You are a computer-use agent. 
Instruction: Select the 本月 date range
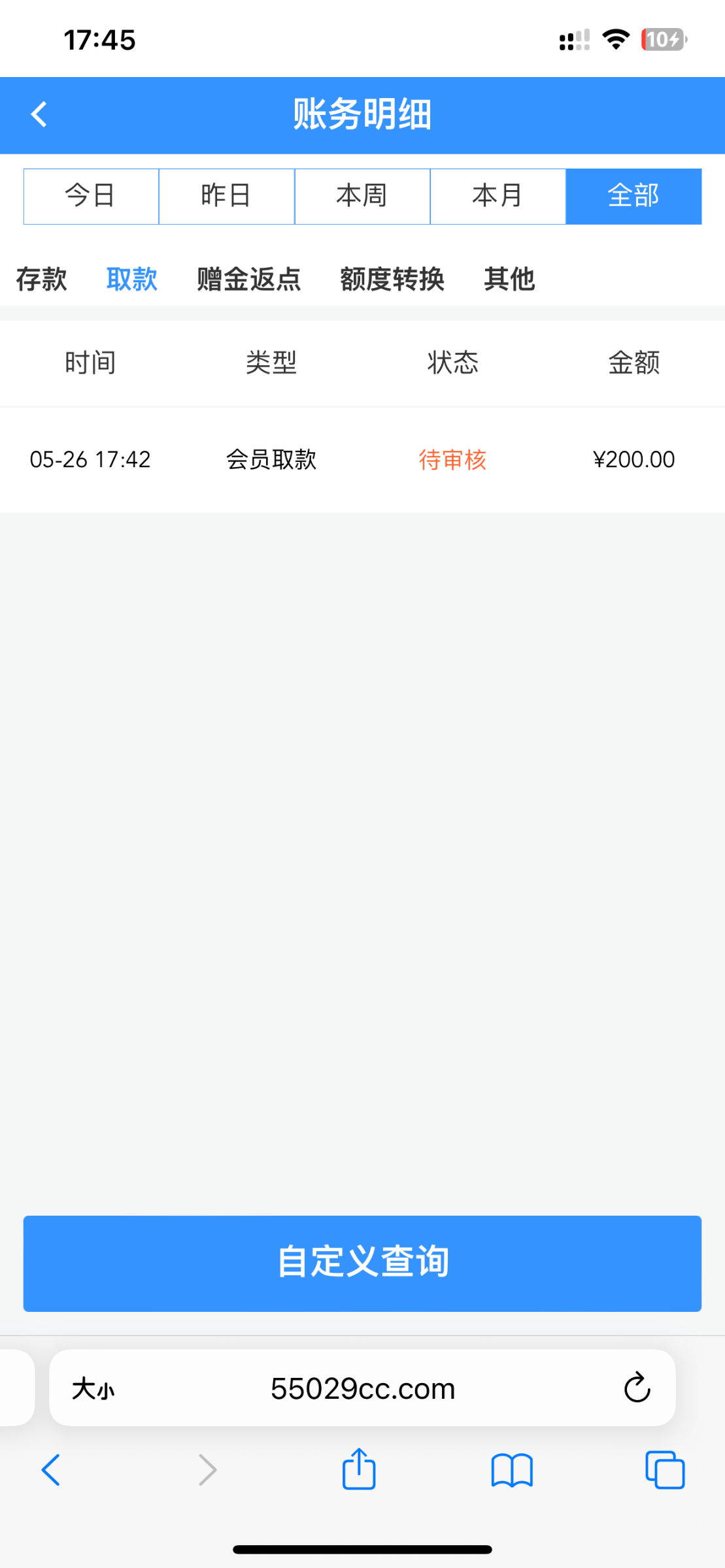point(497,196)
